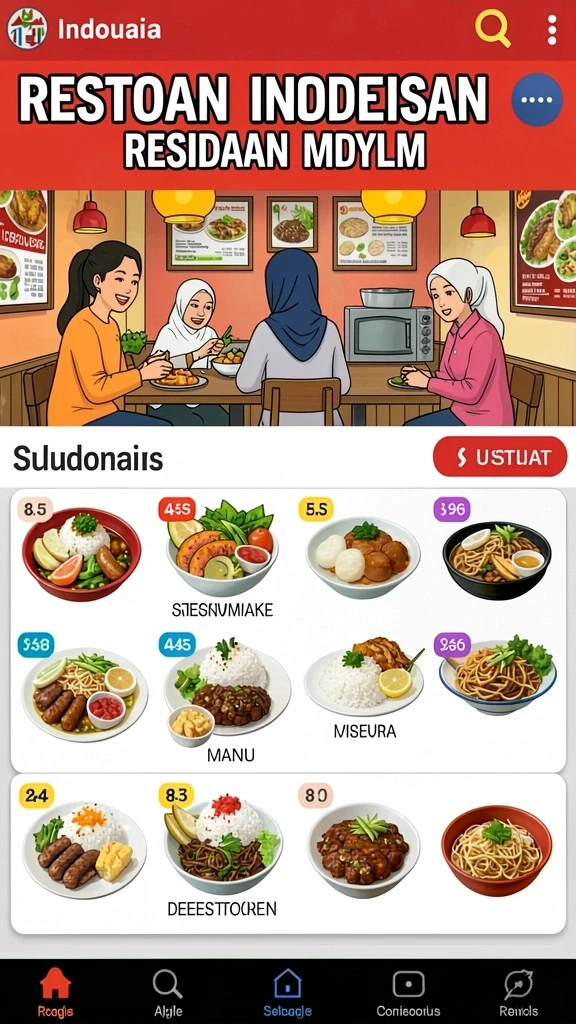Screen dimensions: 576x1024
Task: Go to the Aljjle search tab
Action: click(168, 992)
